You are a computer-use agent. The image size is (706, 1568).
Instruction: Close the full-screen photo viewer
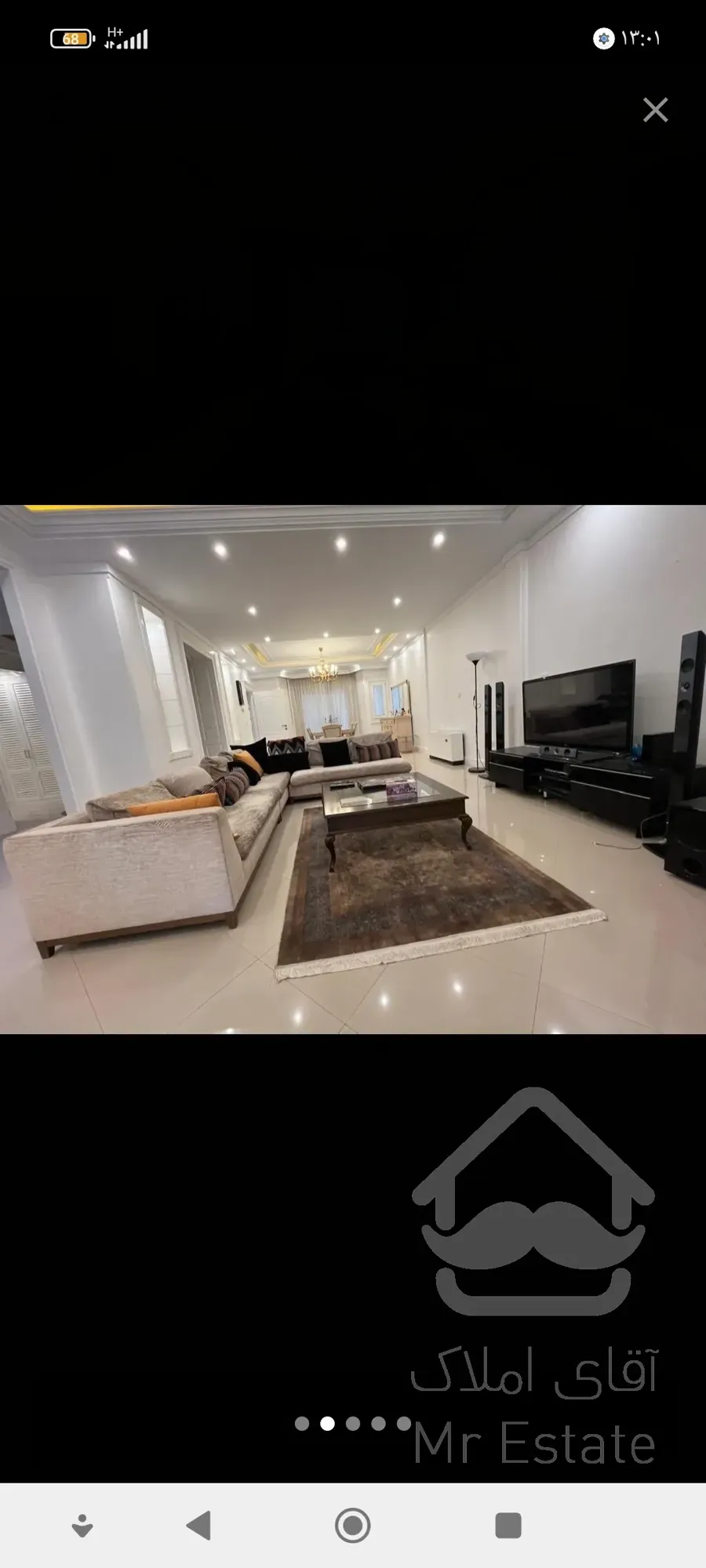[x=655, y=110]
